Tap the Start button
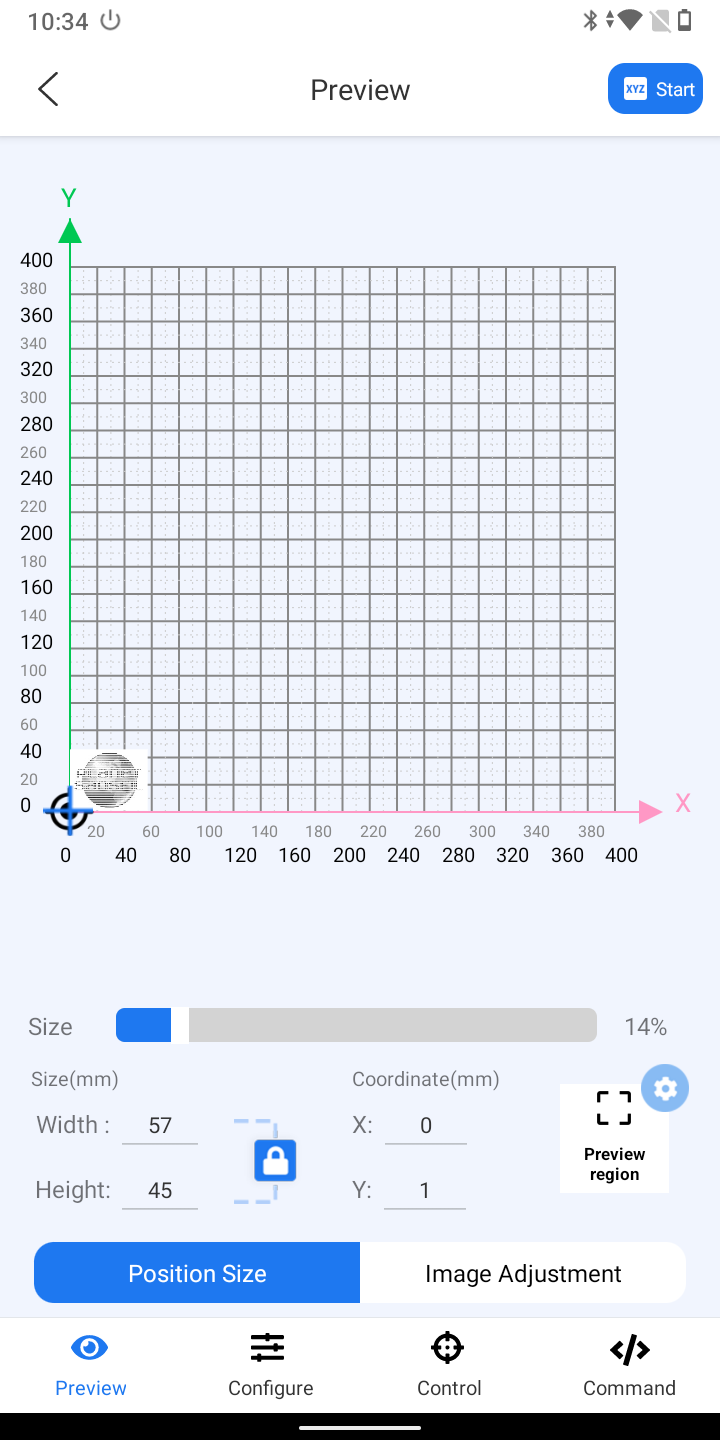The width and height of the screenshot is (720, 1440). [655, 89]
